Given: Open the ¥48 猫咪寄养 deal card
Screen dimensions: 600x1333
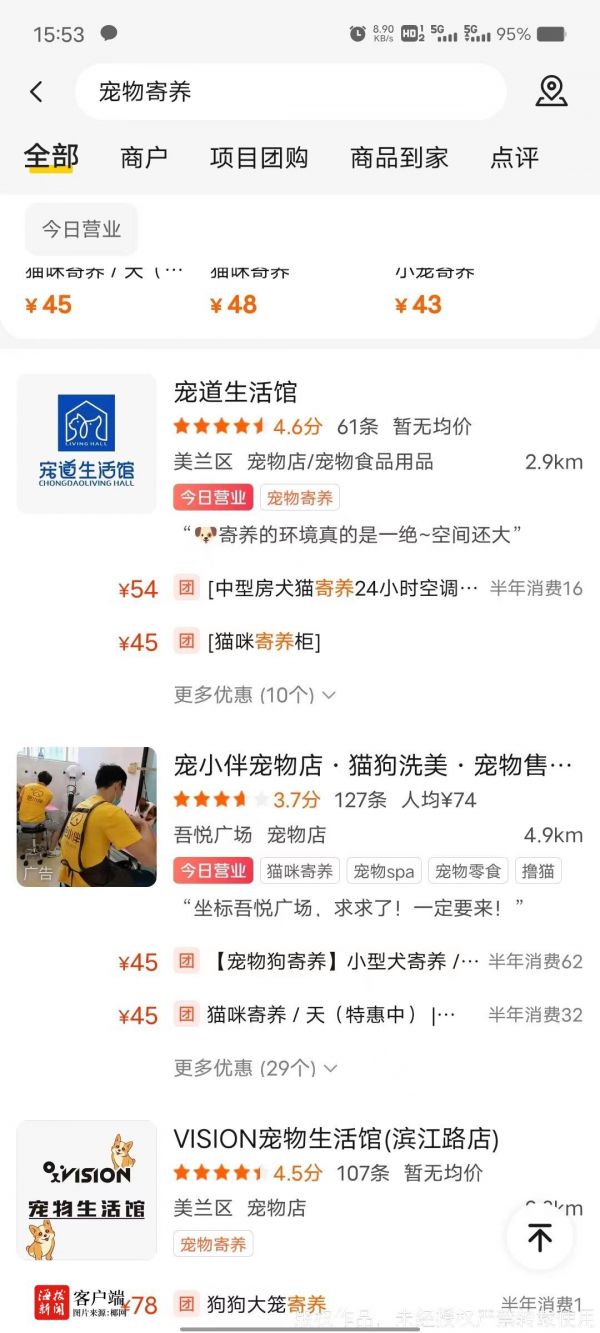Looking at the screenshot, I should [250, 292].
